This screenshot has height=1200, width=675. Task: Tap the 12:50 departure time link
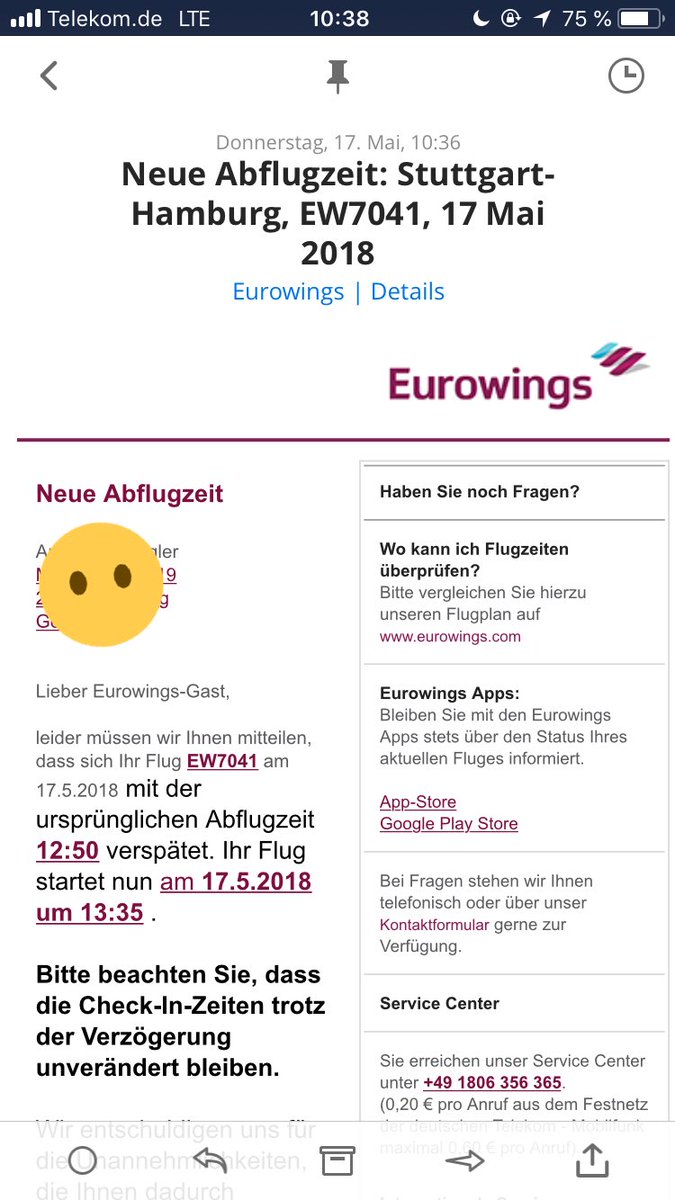pyautogui.click(x=67, y=851)
